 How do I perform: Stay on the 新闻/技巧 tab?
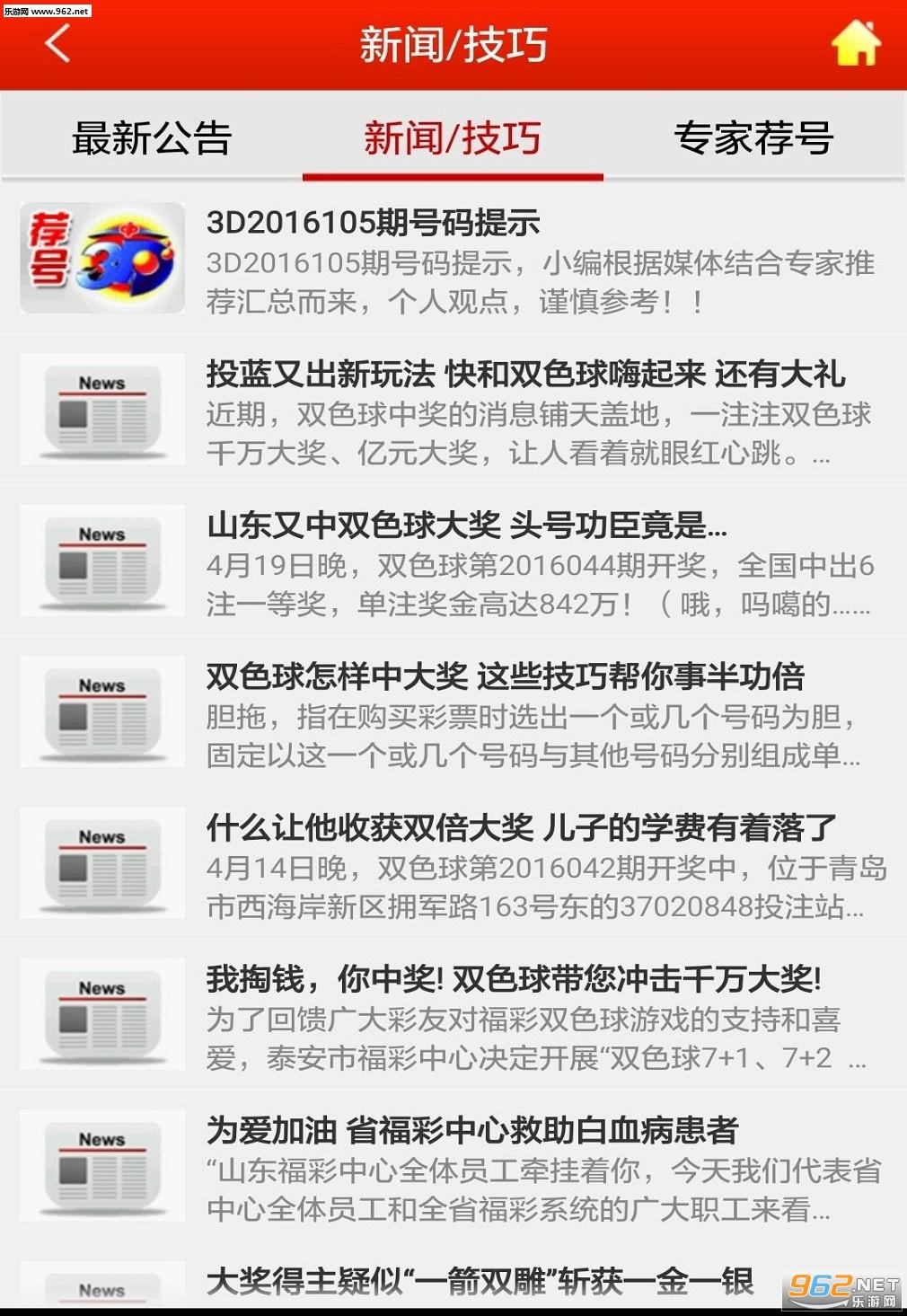point(453,137)
